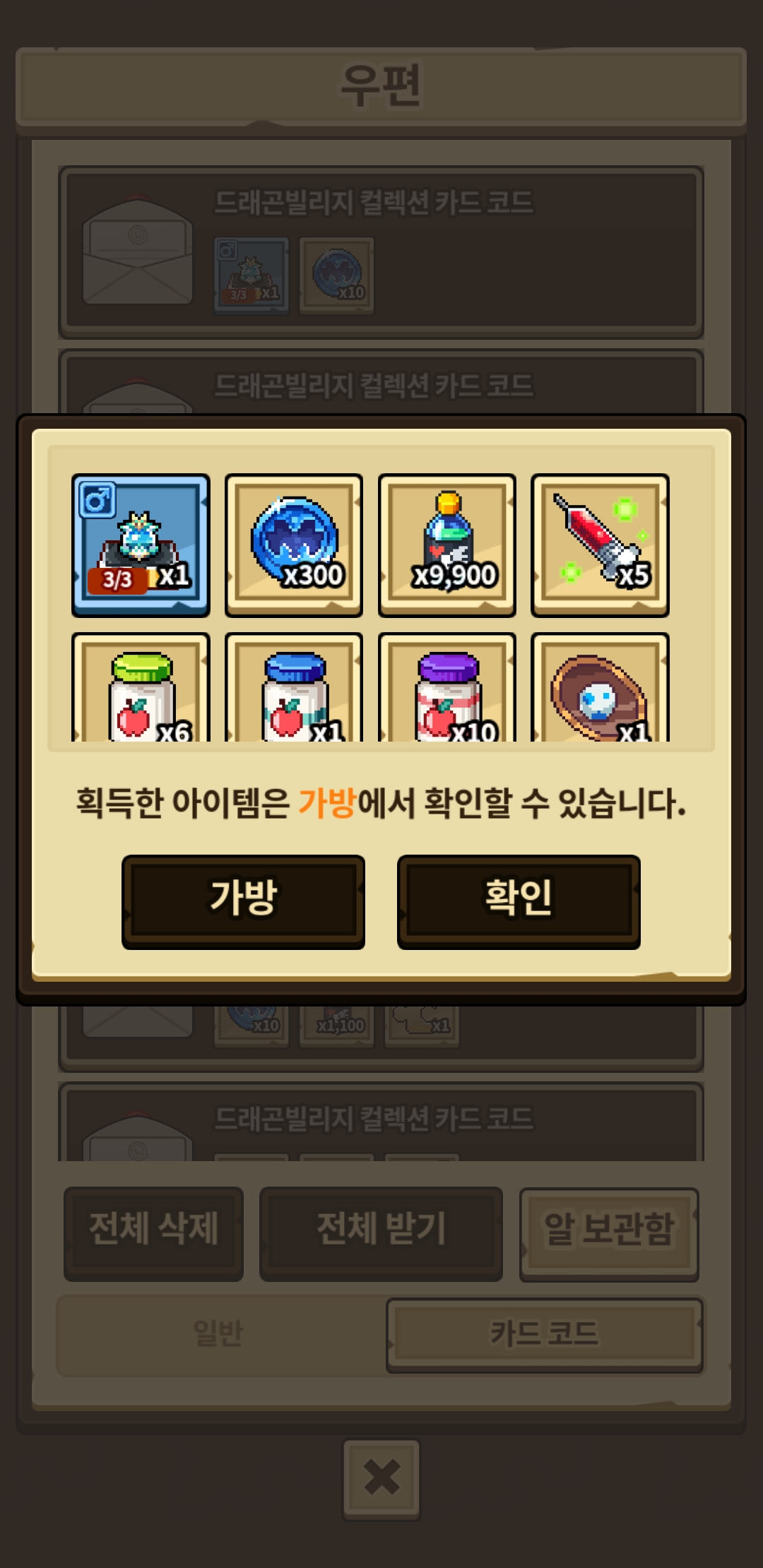763x1568 pixels.
Task: Tap the potion bottle x9,900 reward
Action: coord(447,545)
